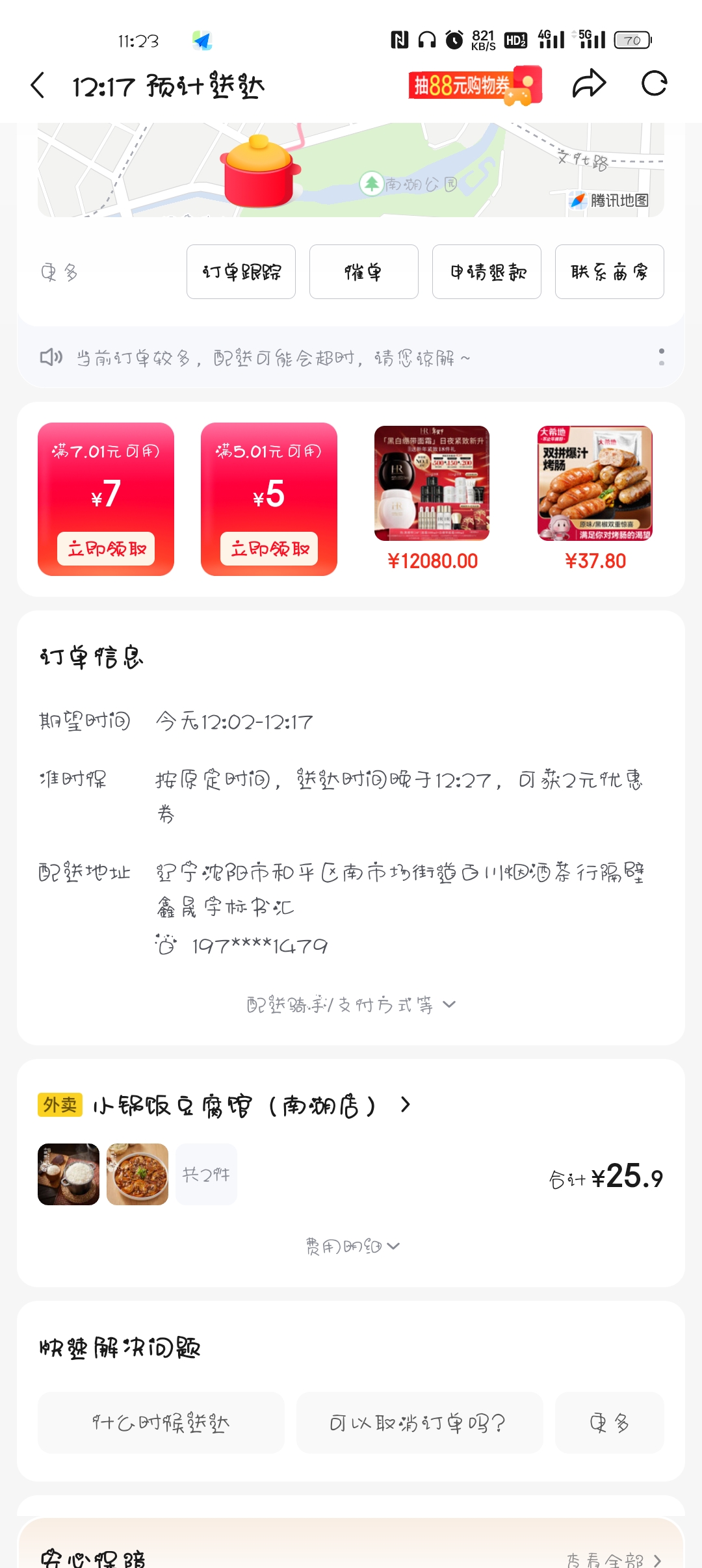Open the ¥37.80 sausage product
Screen dimensions: 702x1568
pyautogui.click(x=595, y=497)
